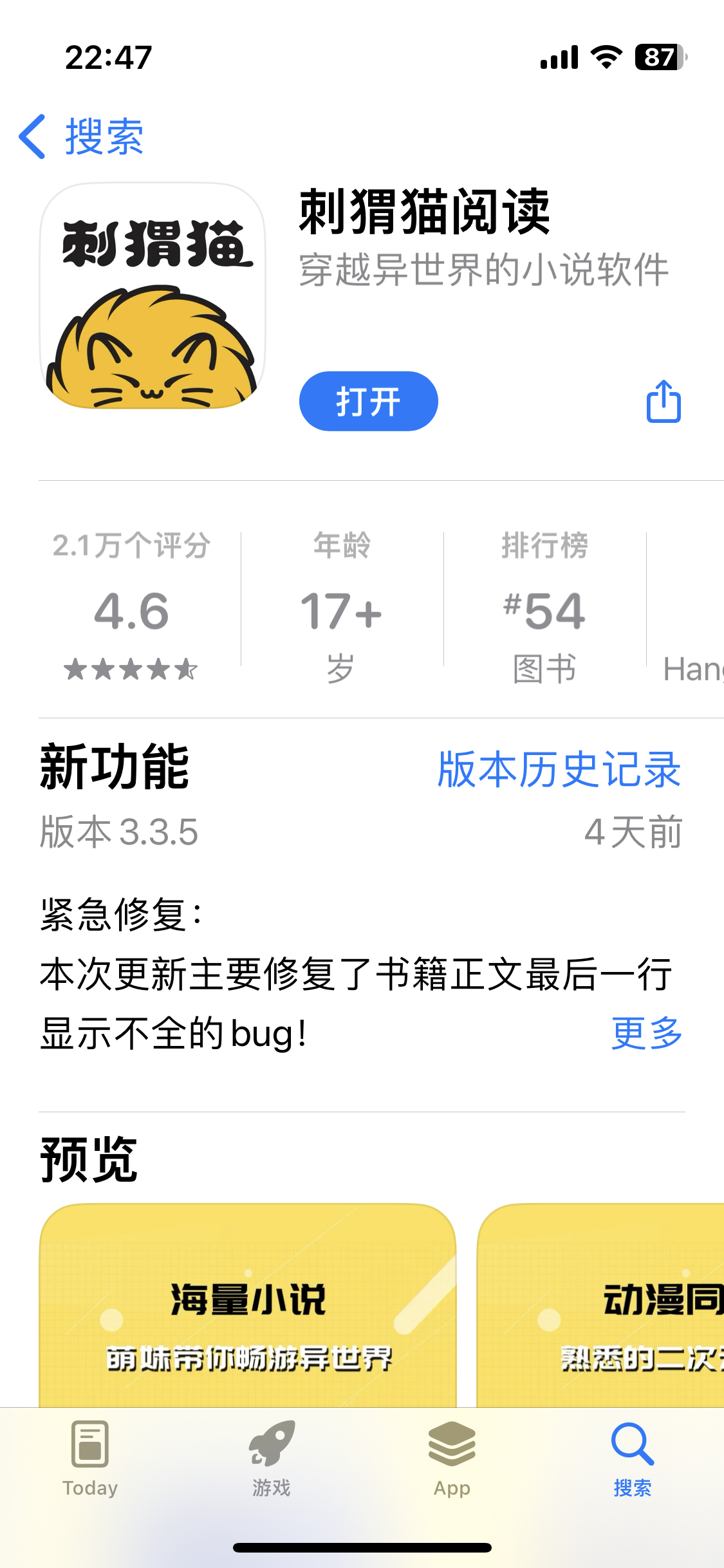Tap 打开 to launch the app

pos(368,401)
